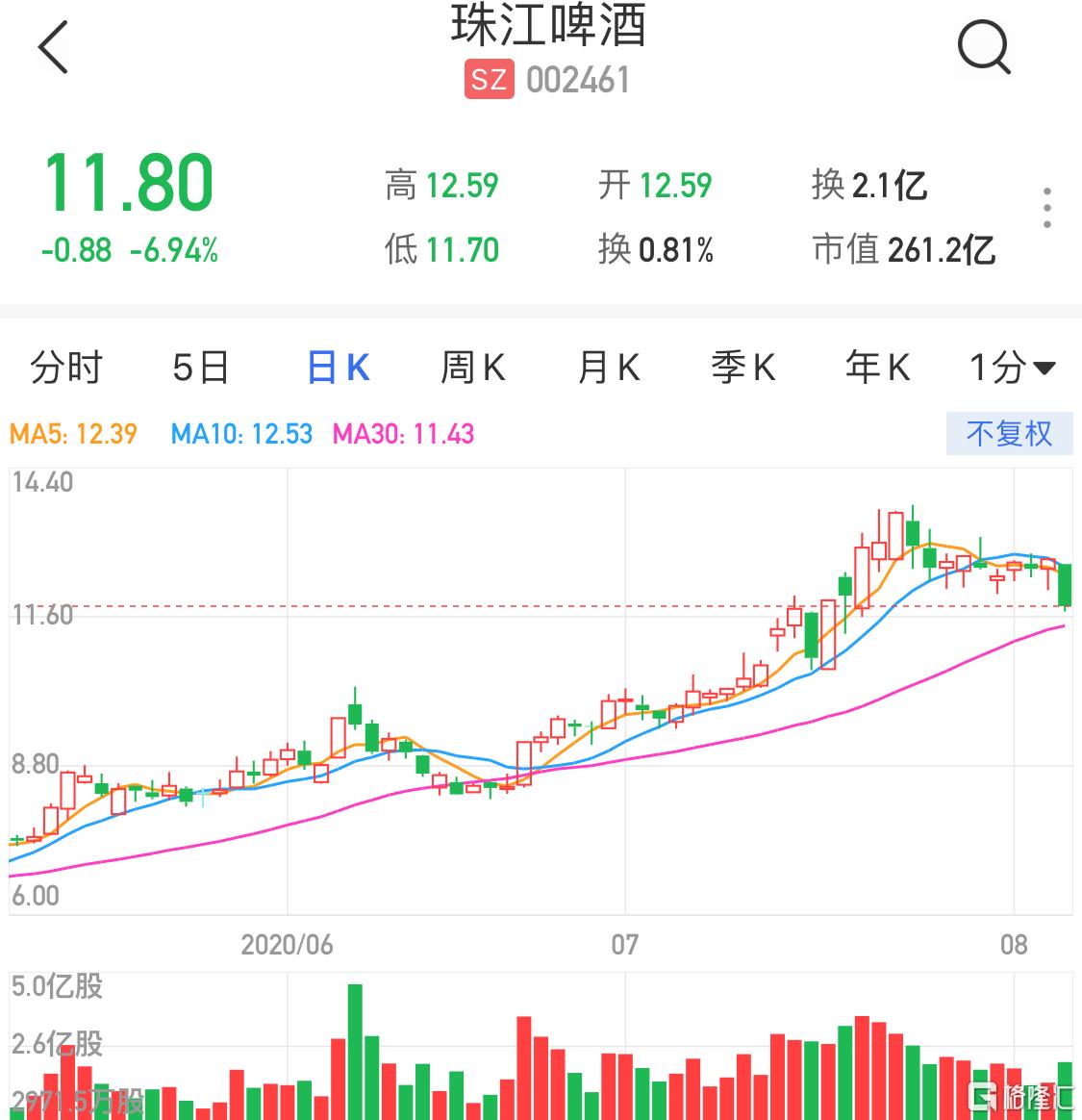
Task: Select the 日K chart tab
Action: coord(338,368)
